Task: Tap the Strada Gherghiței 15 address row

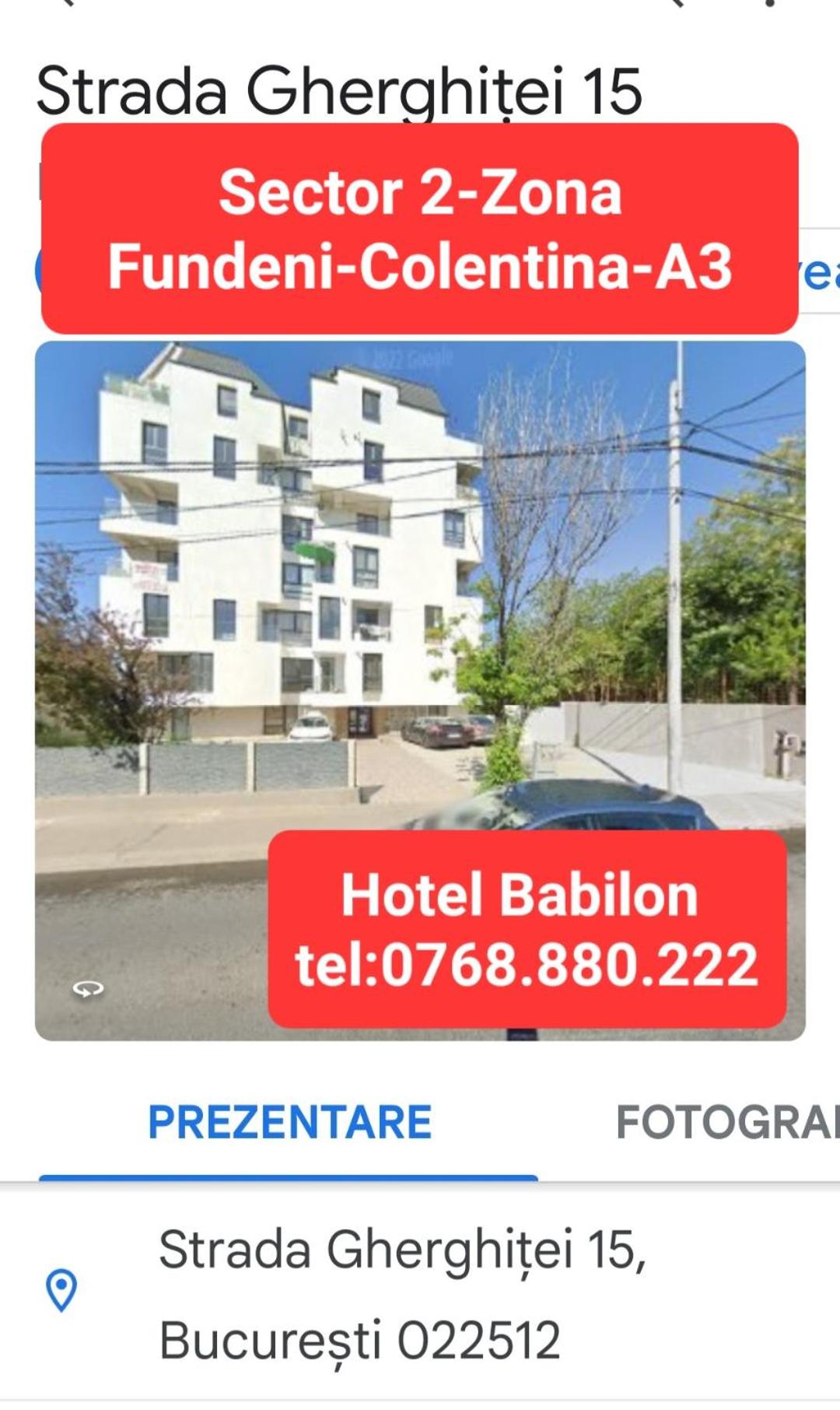Action: 401,1293
